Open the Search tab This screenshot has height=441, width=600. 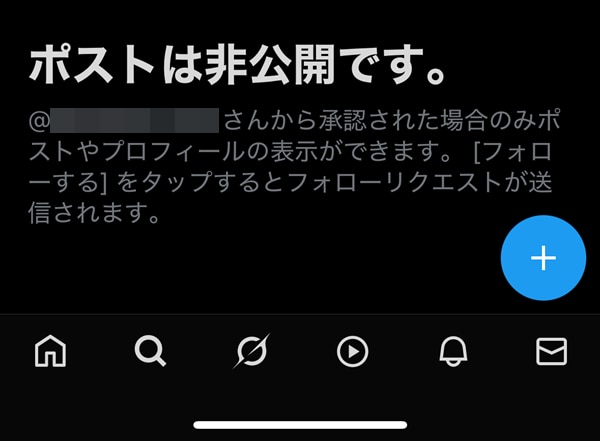[x=150, y=351]
